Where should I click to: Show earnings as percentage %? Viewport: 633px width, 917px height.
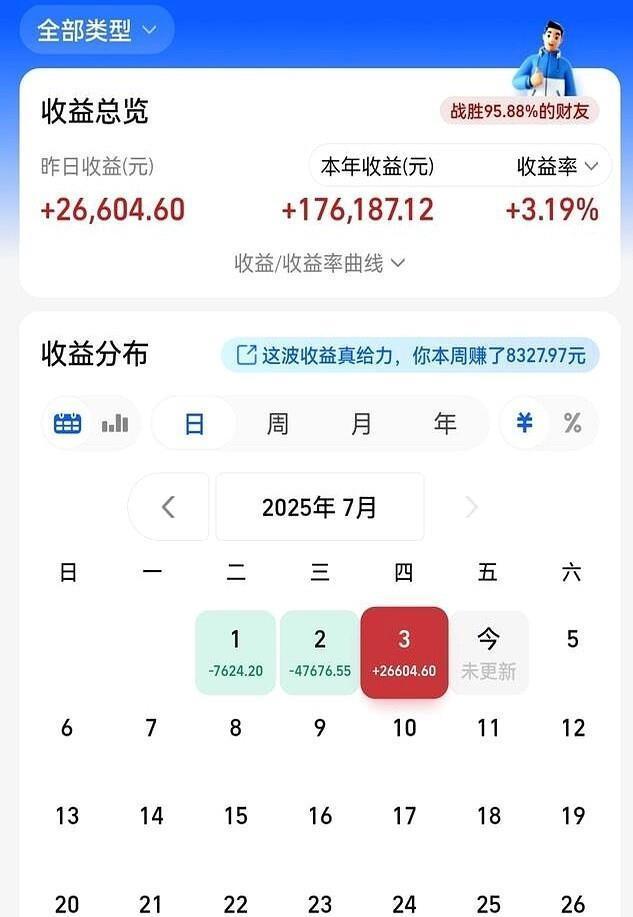572,424
